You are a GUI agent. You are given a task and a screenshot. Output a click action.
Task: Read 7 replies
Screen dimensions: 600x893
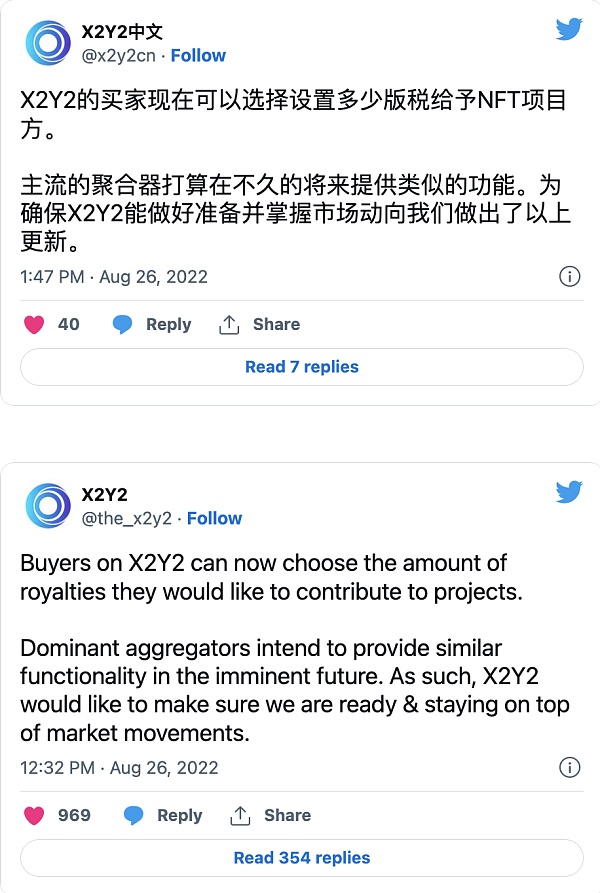301,367
